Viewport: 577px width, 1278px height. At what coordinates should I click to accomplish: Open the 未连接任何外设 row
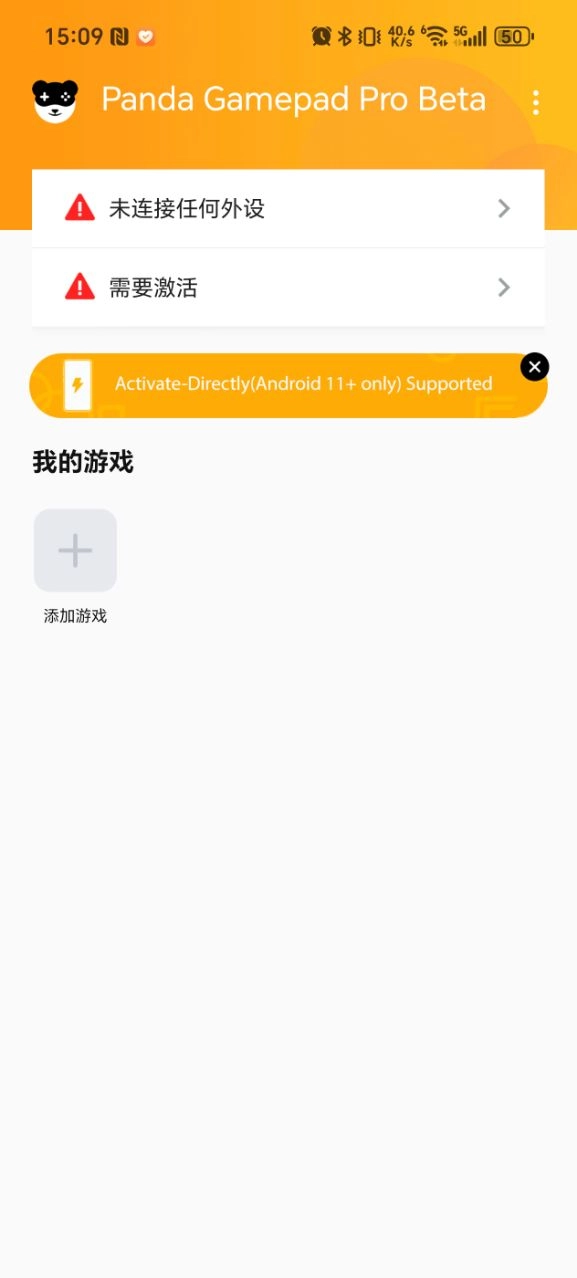point(288,208)
